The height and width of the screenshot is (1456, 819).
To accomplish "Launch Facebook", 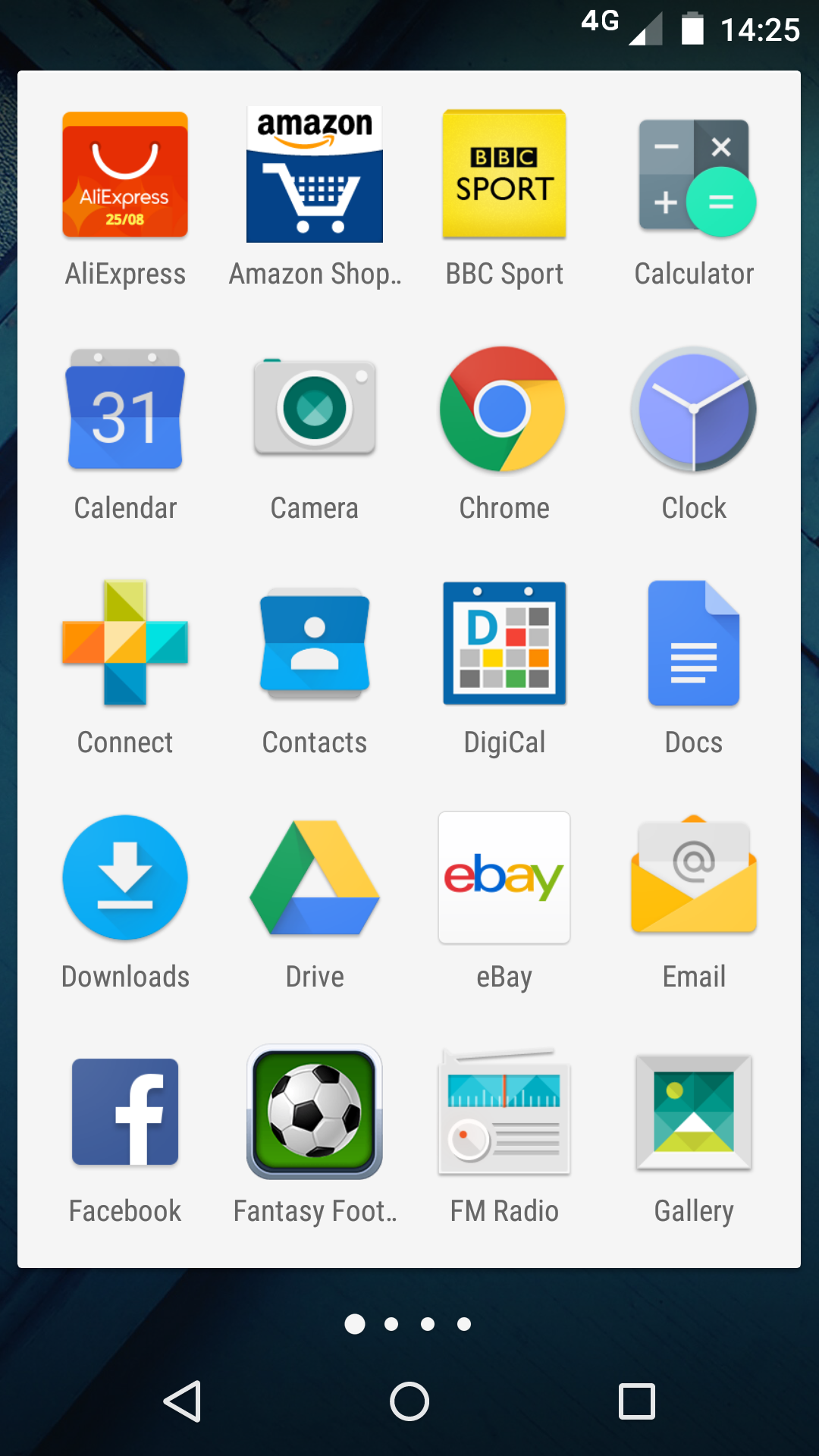I will coord(125,1112).
